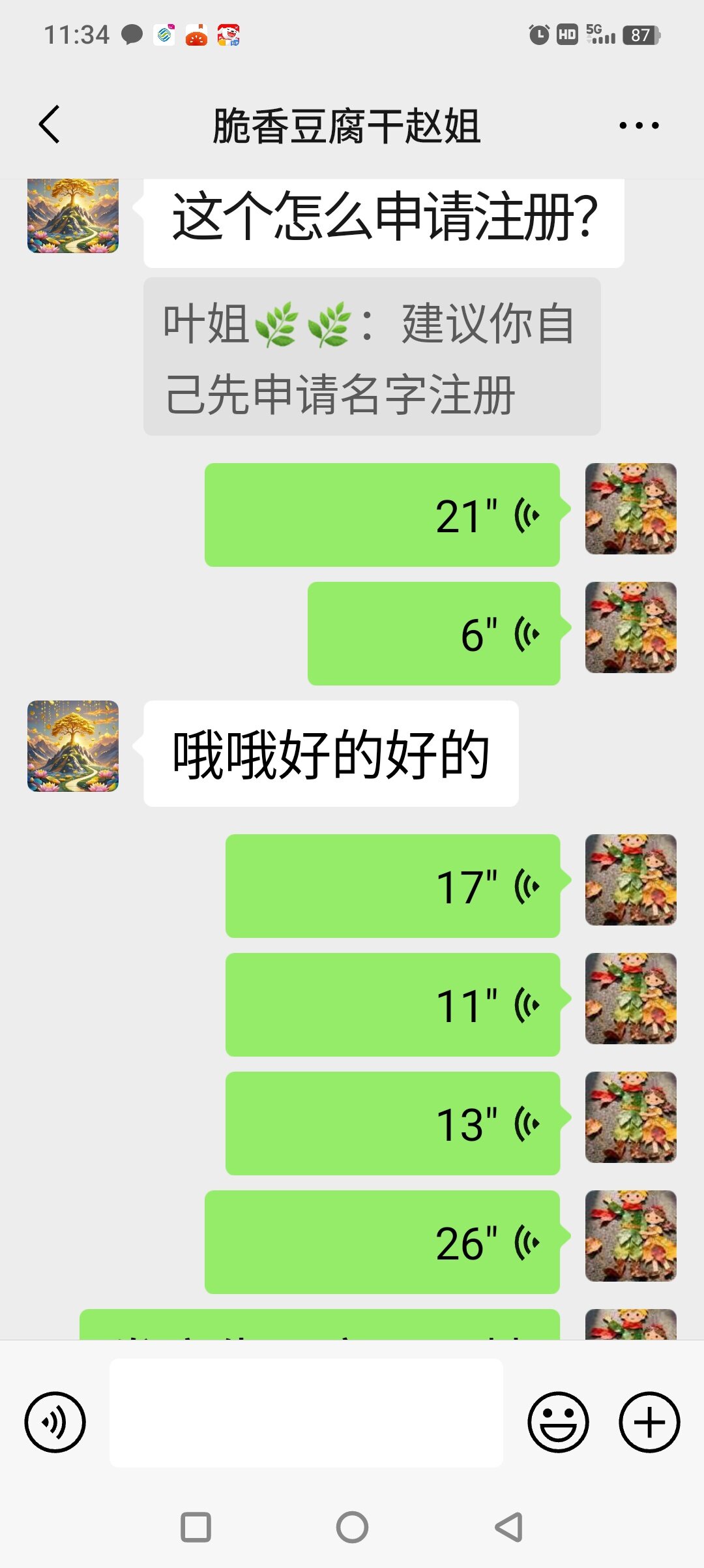
Task: Play the 26-second voice message
Action: (x=382, y=1242)
